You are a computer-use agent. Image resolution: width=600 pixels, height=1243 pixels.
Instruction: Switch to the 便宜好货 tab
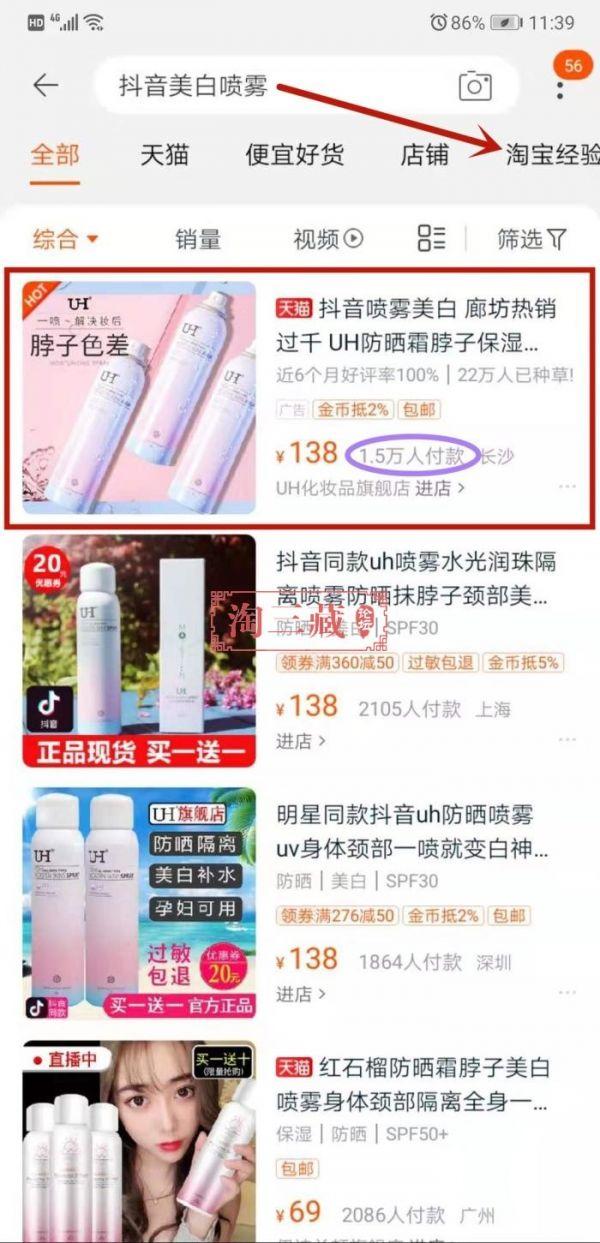[294, 155]
